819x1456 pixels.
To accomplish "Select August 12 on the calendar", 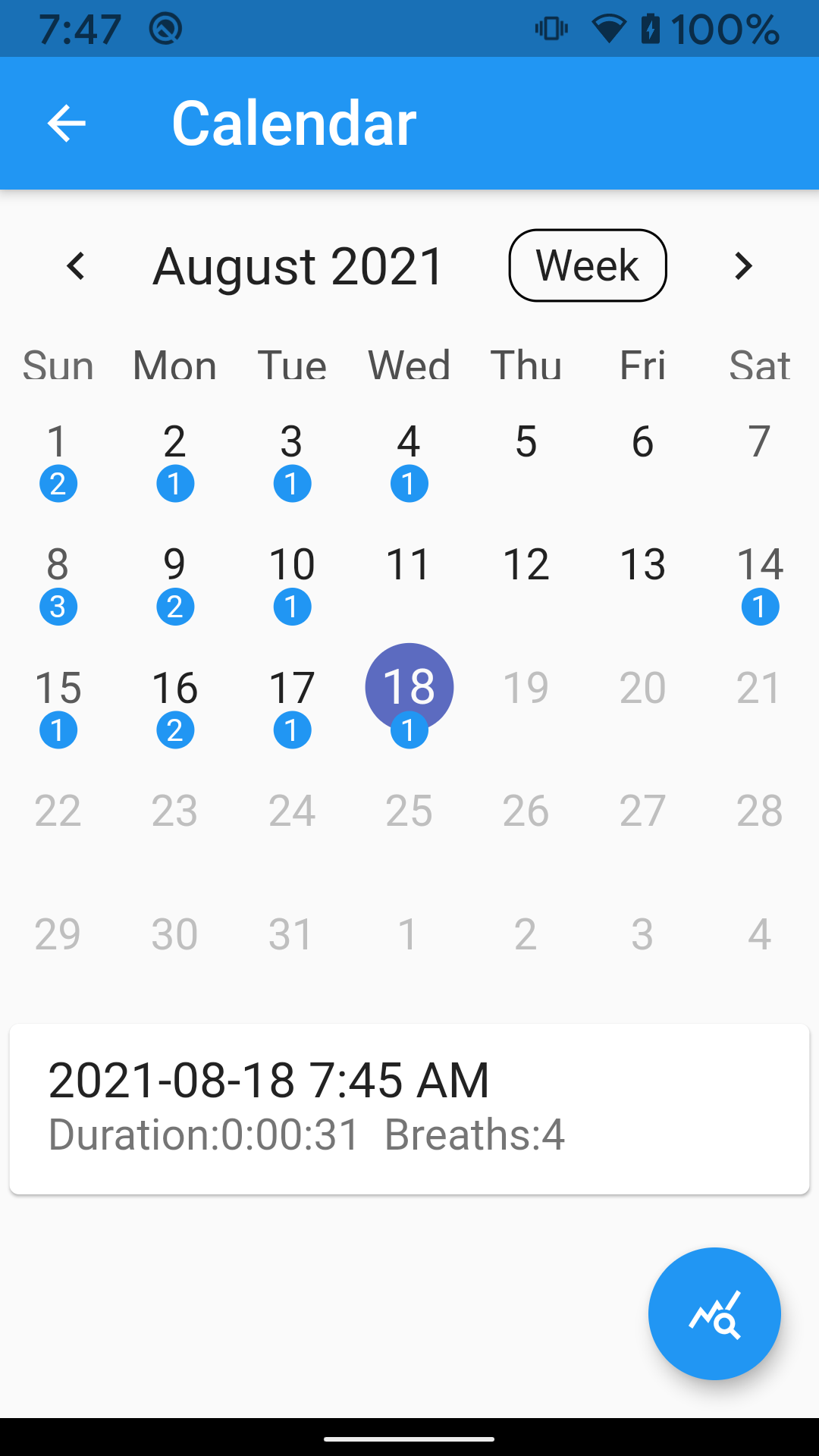I will 526,565.
